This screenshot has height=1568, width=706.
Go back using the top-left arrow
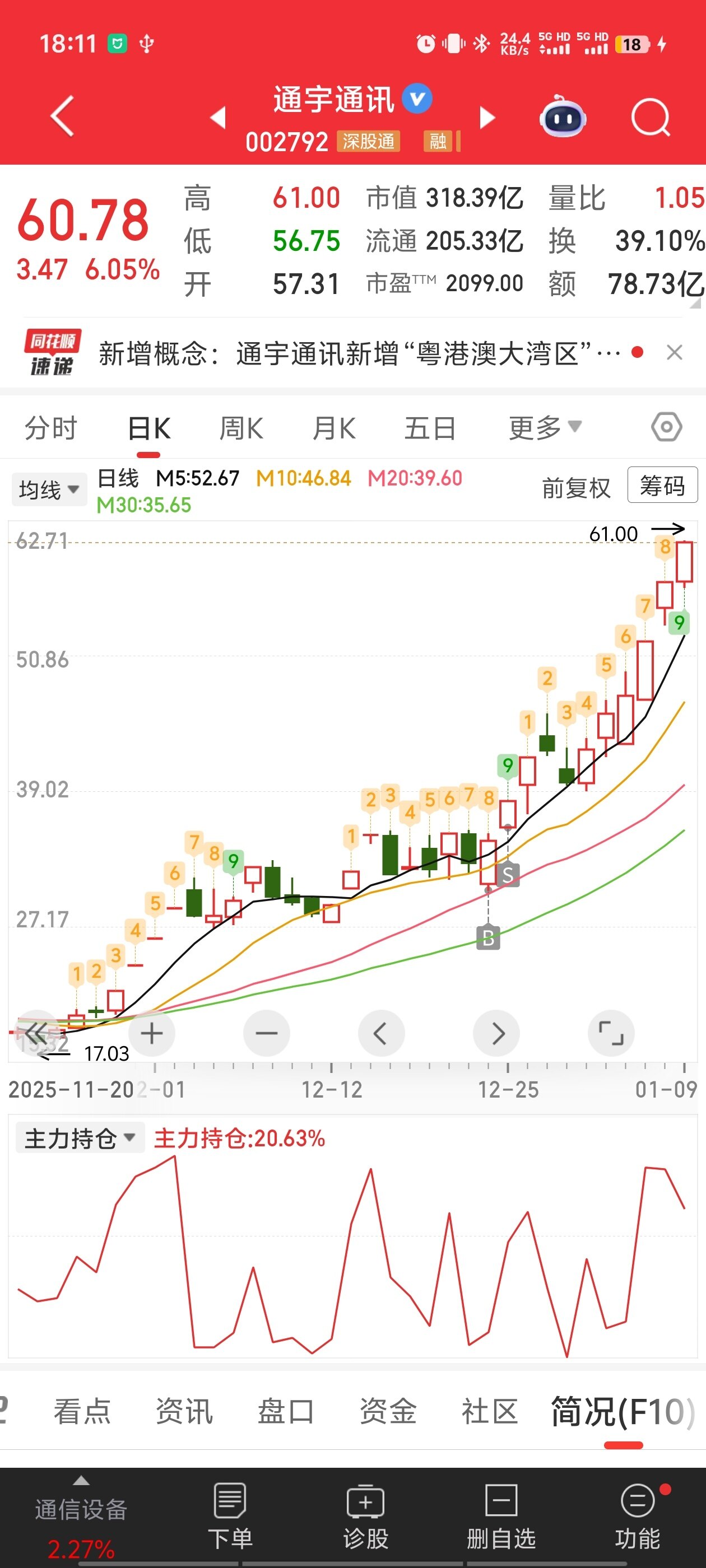(x=63, y=116)
